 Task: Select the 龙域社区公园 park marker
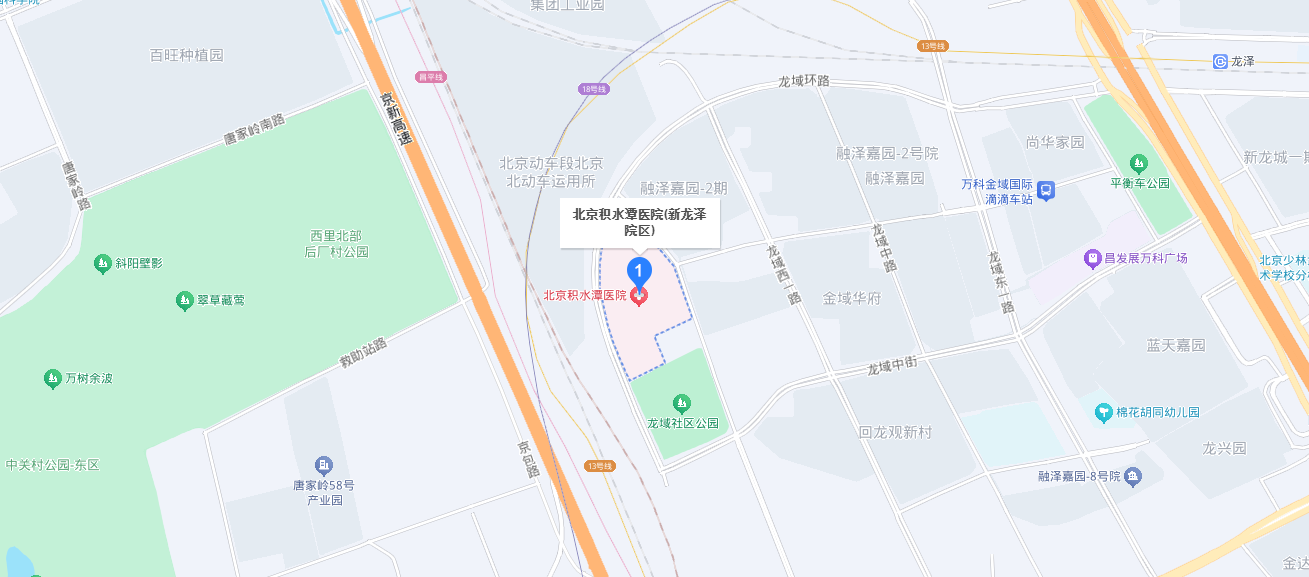pos(682,404)
